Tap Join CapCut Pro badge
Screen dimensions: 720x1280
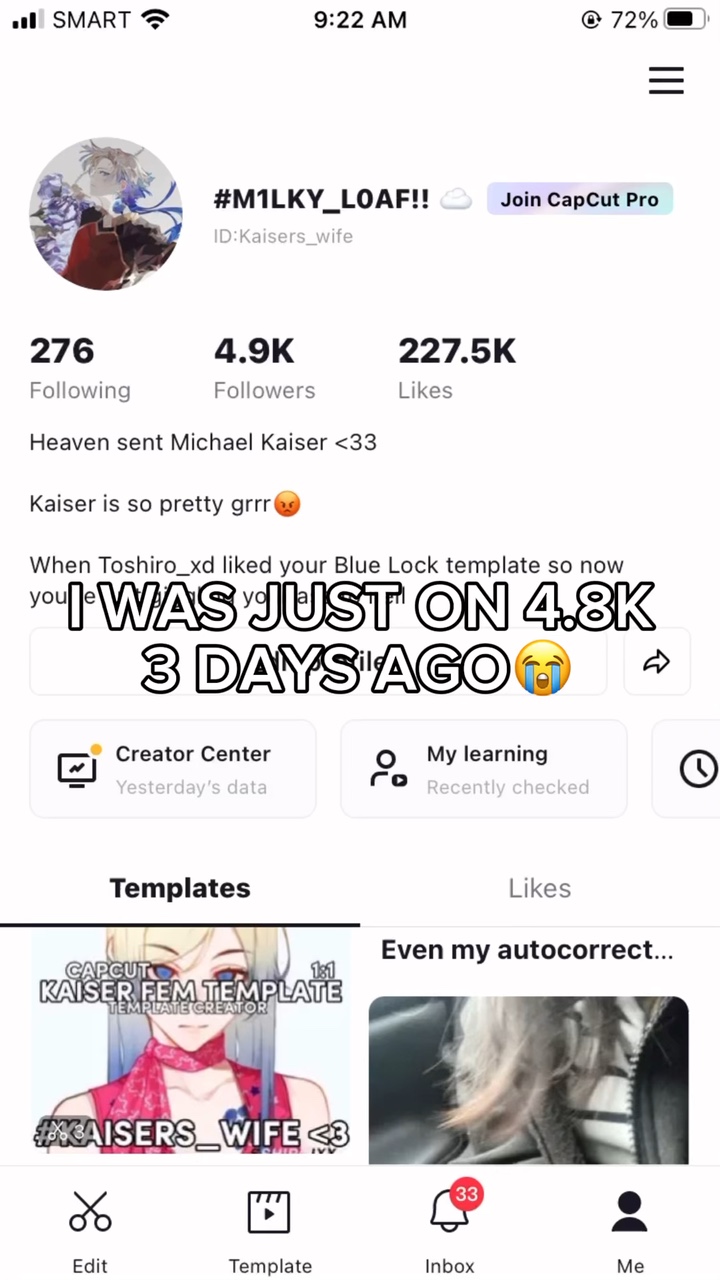coord(580,199)
